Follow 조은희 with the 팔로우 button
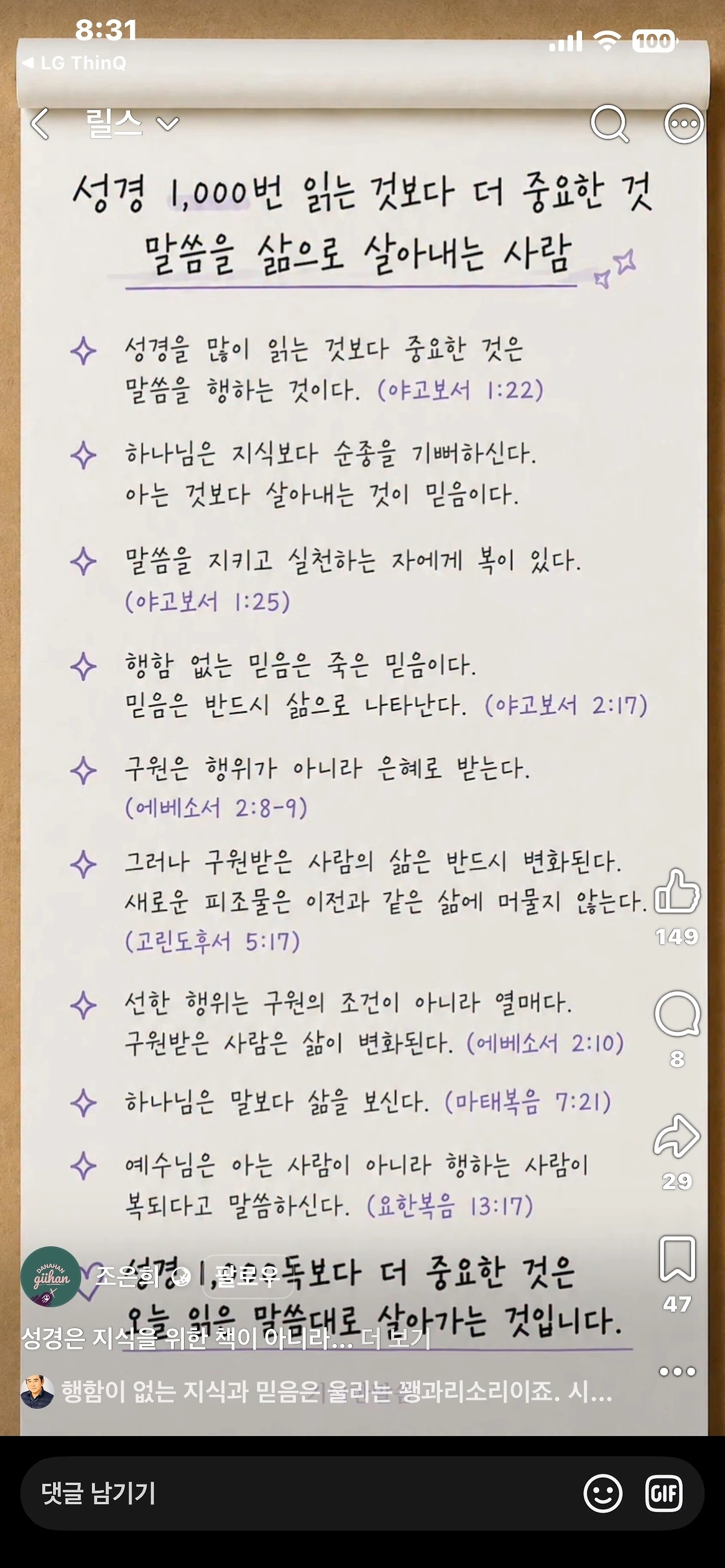 coord(247,1276)
